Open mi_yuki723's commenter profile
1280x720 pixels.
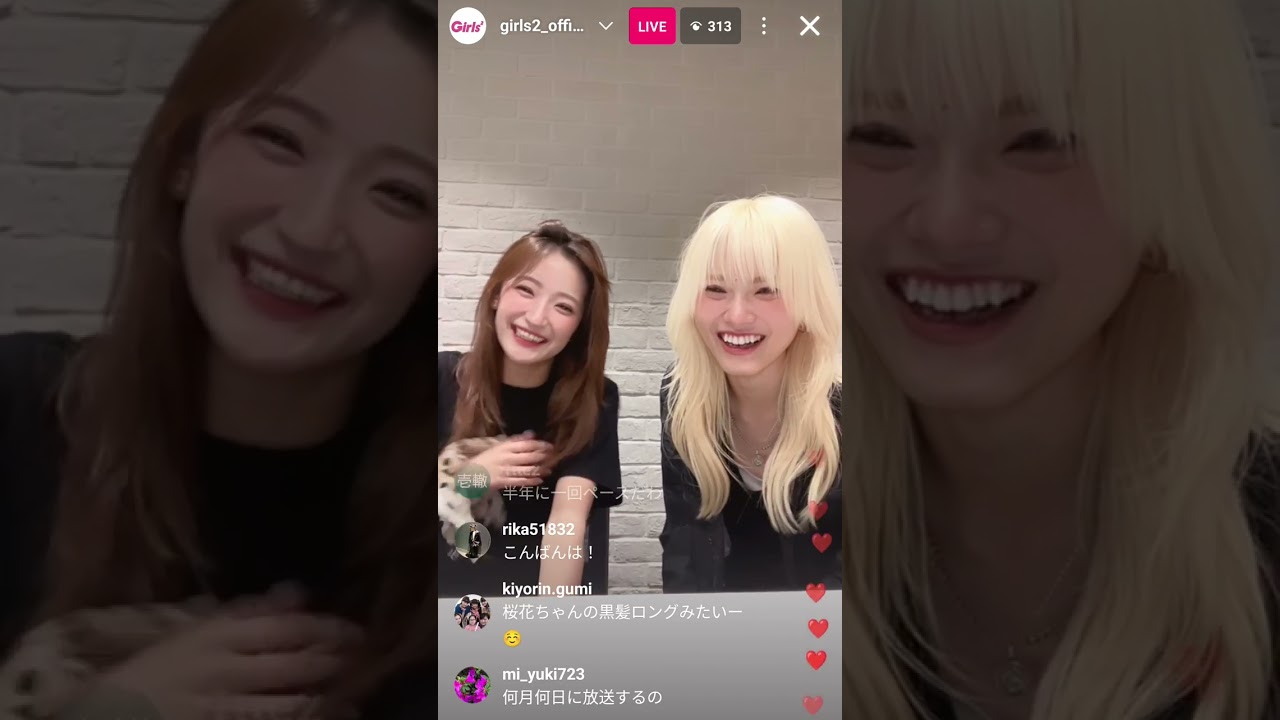[472, 685]
